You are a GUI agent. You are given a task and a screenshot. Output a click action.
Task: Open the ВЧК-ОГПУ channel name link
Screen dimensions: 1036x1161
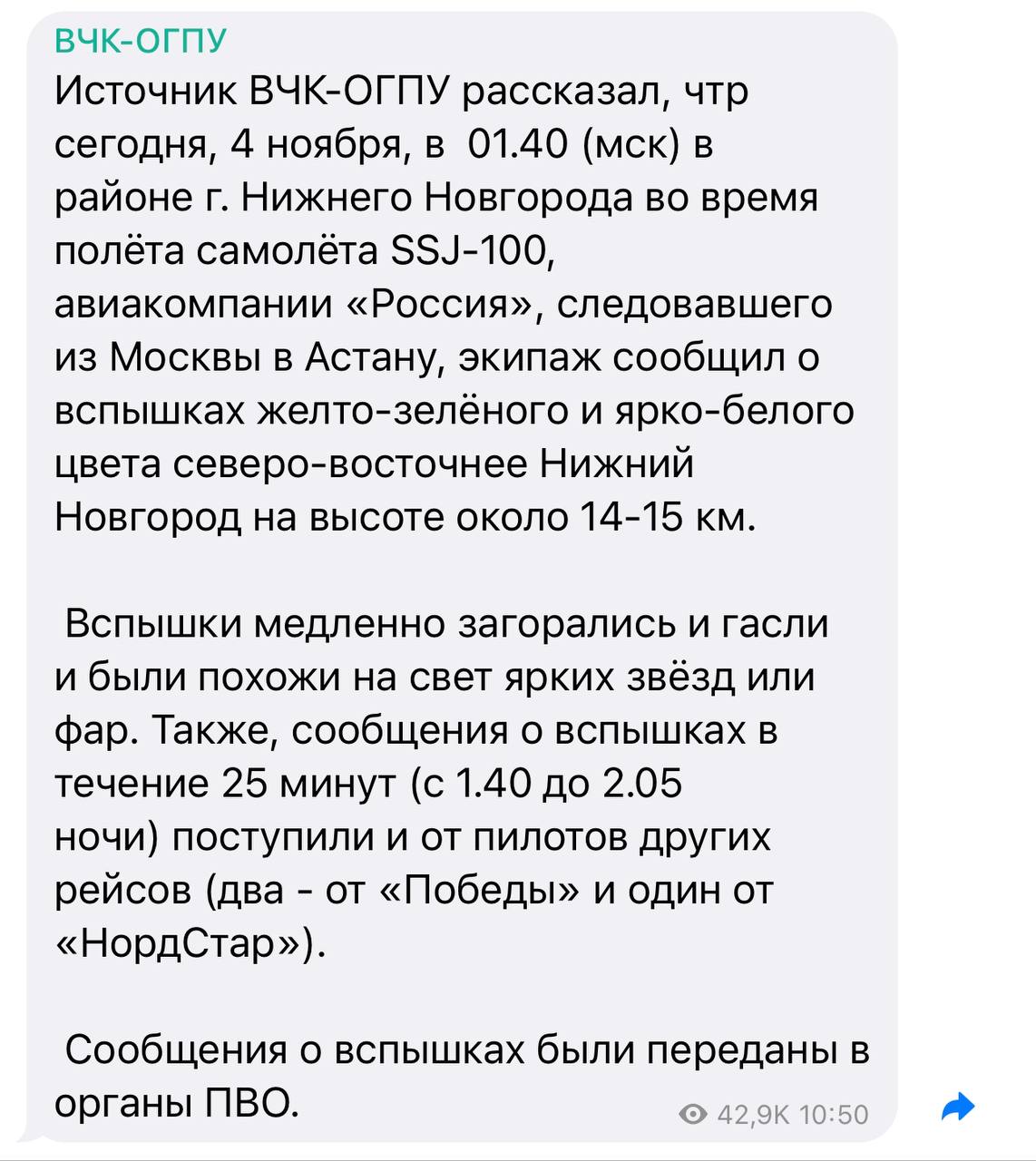[x=141, y=40]
